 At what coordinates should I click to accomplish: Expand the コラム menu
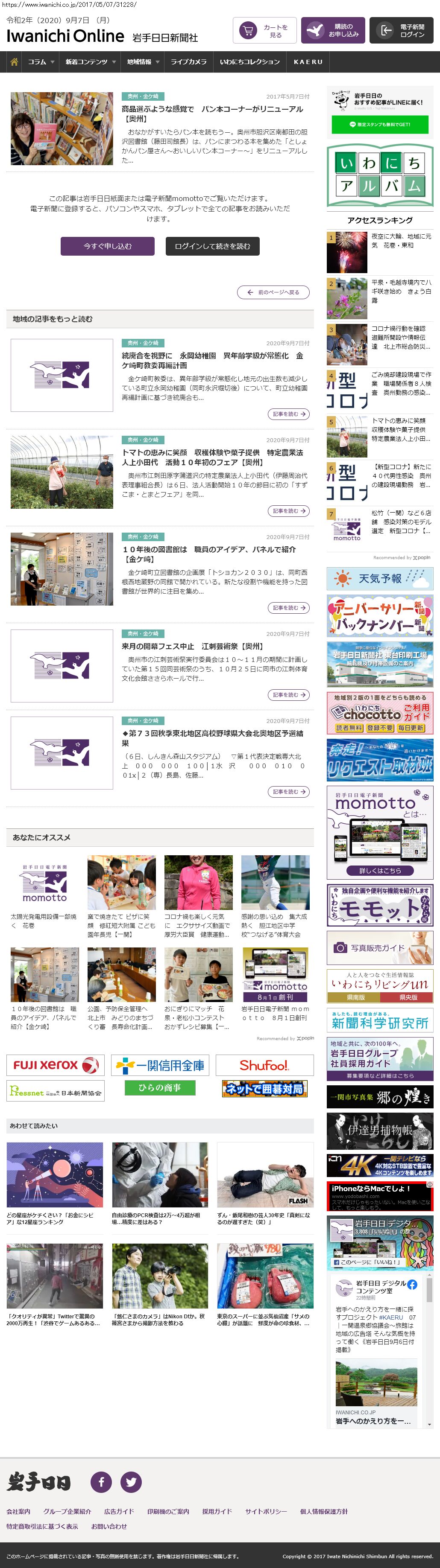click(40, 62)
